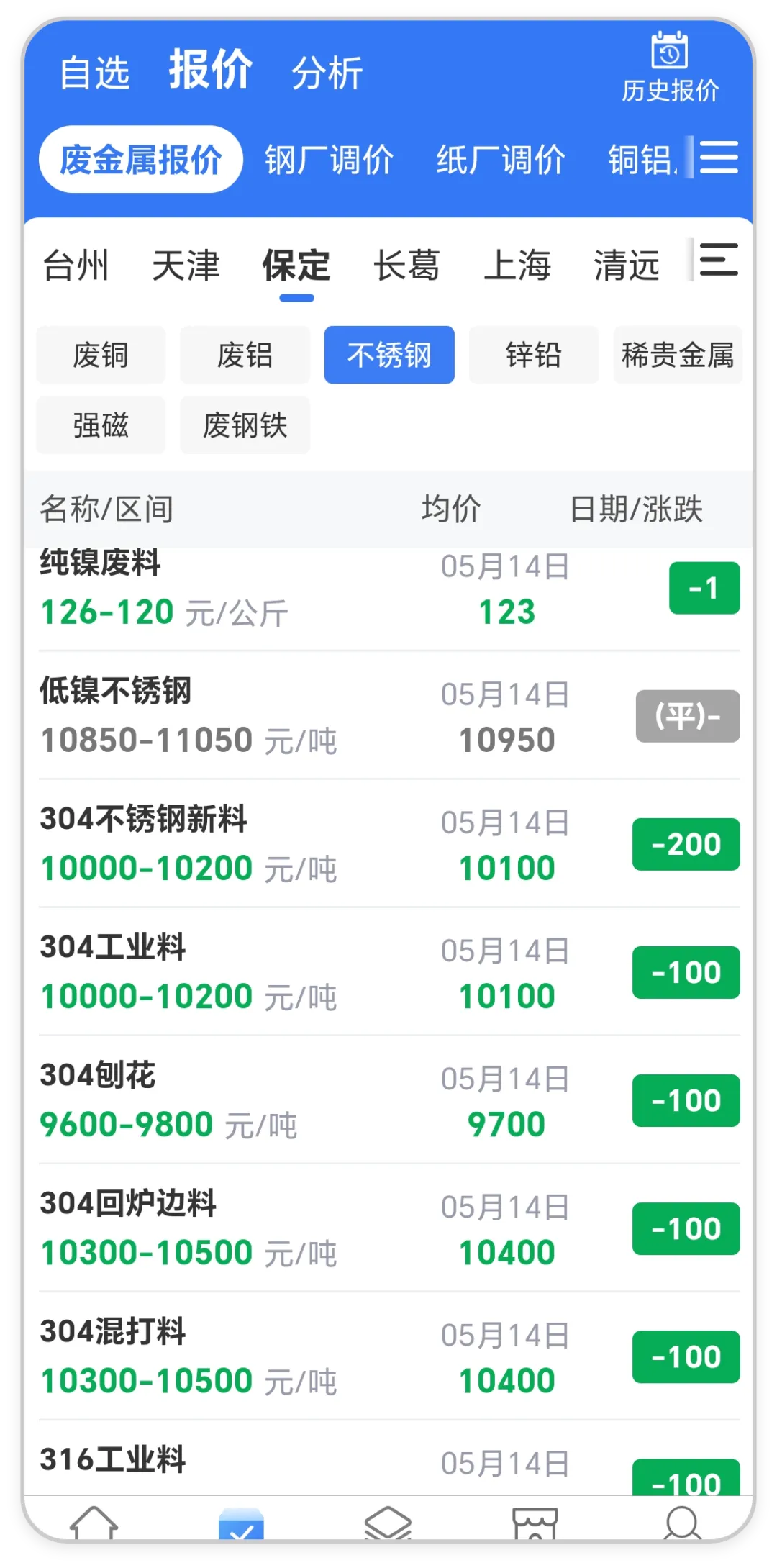Open the full city list menu
Image resolution: width=777 pixels, height=1568 pixels.
click(719, 260)
